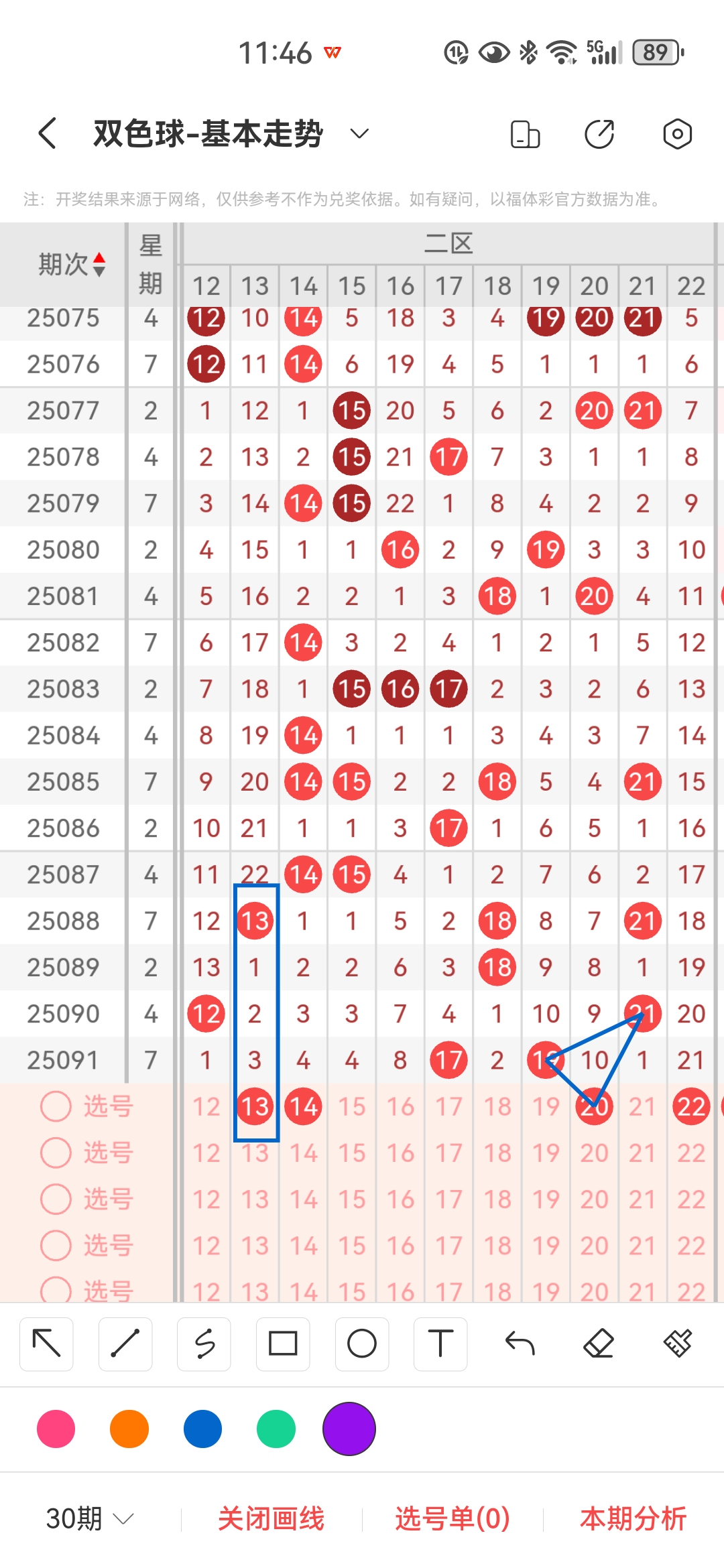Select the straight line drawing tool
724x1568 pixels.
point(125,1344)
